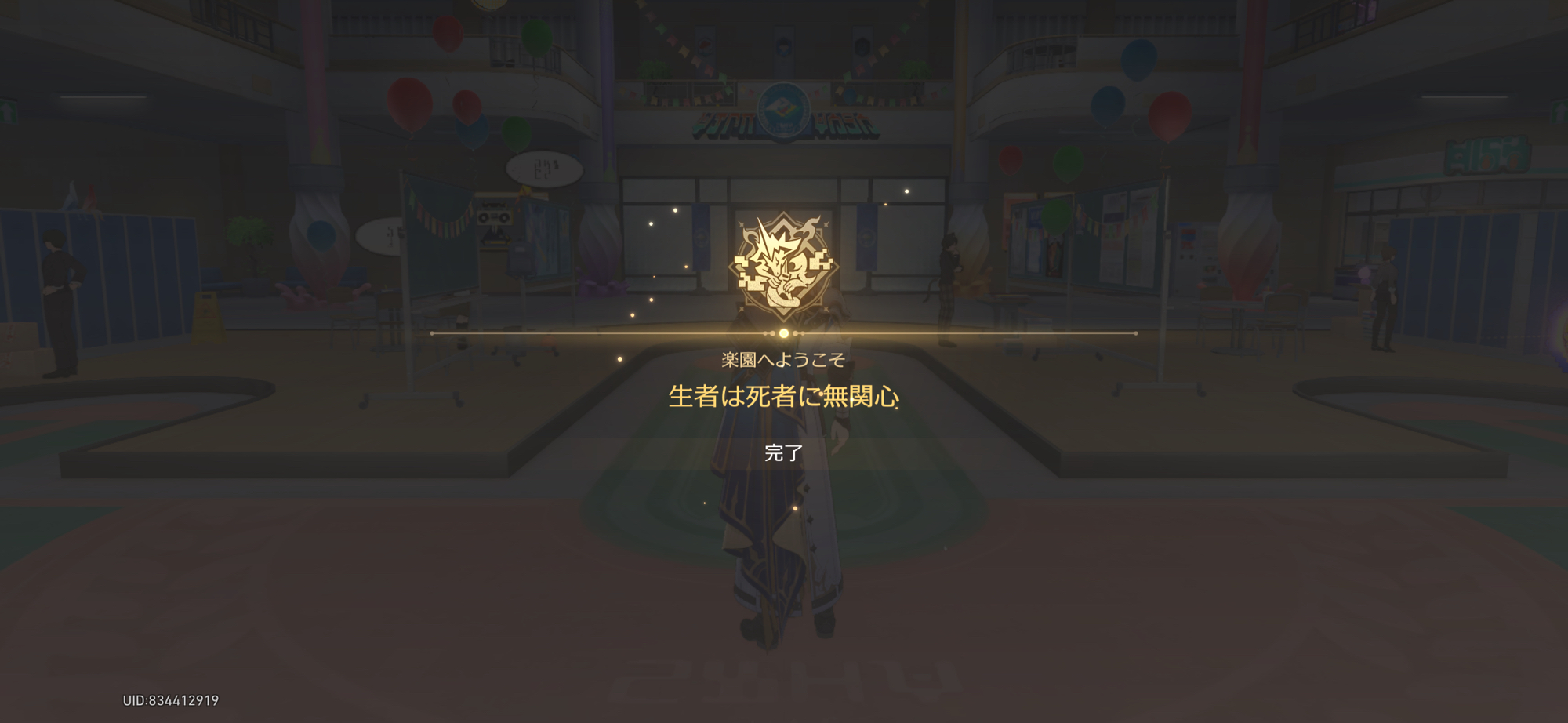
Task: Tap 完了 to dismiss the quest complete banner
Action: (x=783, y=453)
